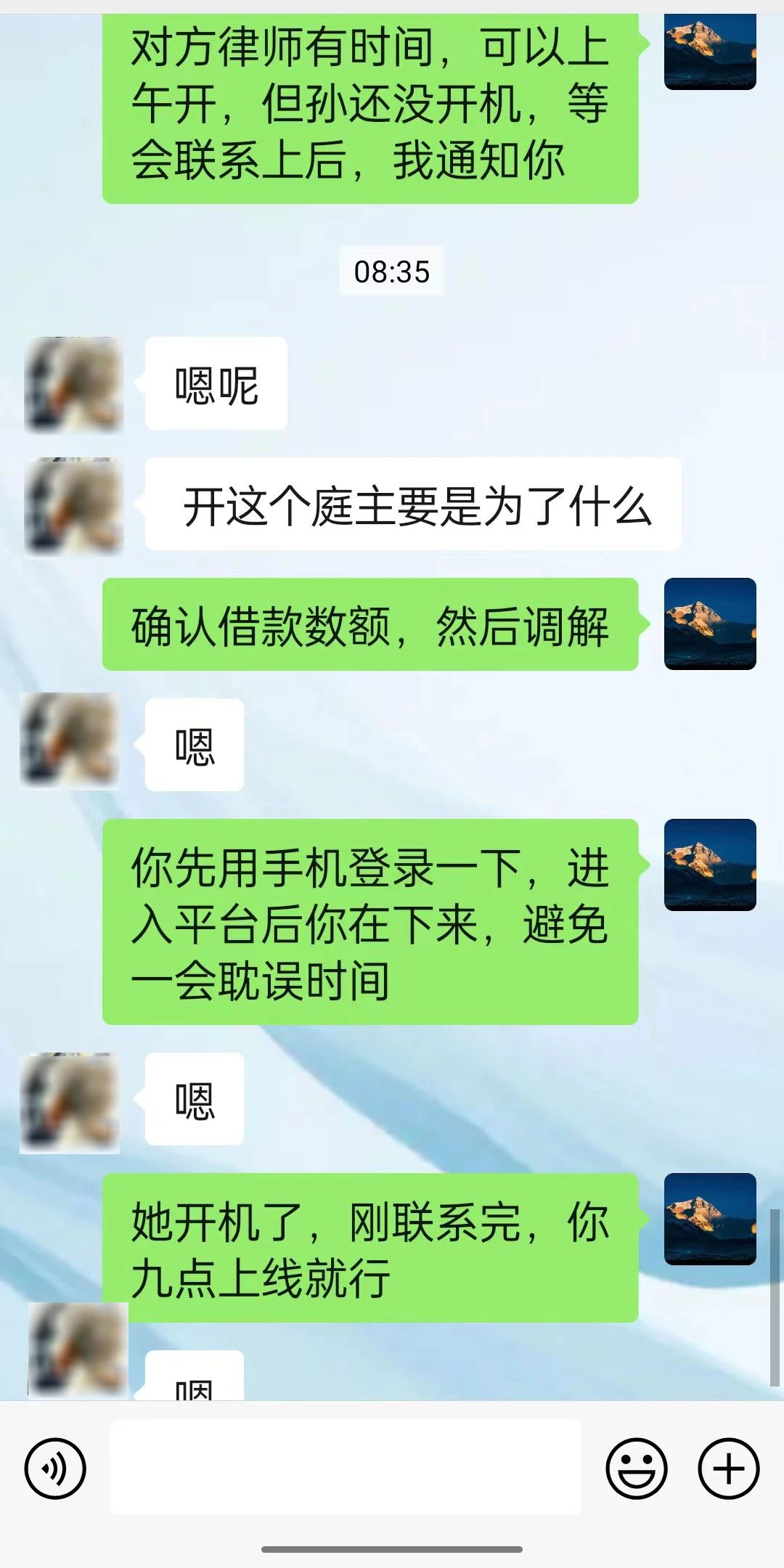Open the mountain avatar next to 你先用手机登录一下
Image resolution: width=784 pixels, height=1568 pixels.
click(710, 865)
